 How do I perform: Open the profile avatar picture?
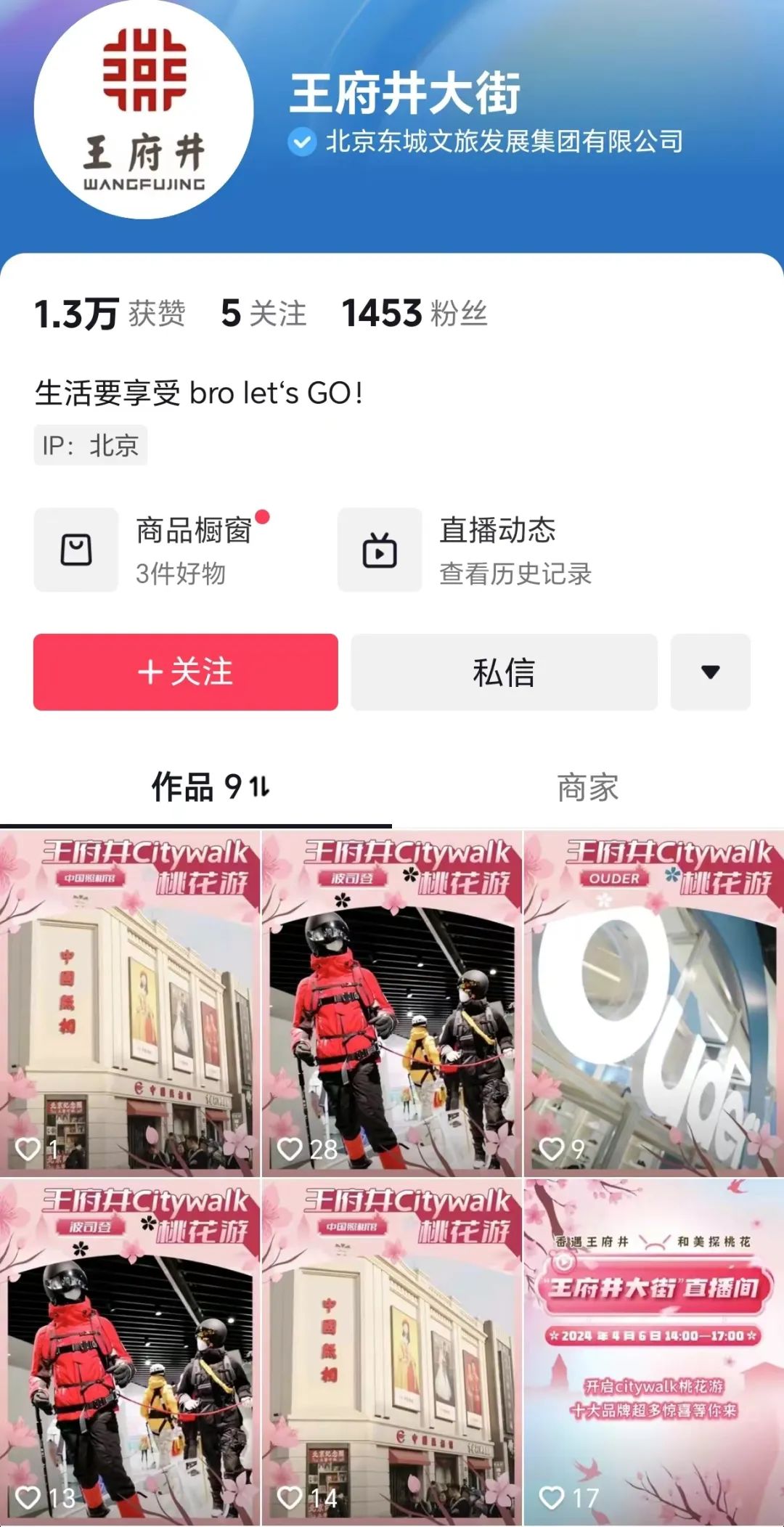(143, 109)
